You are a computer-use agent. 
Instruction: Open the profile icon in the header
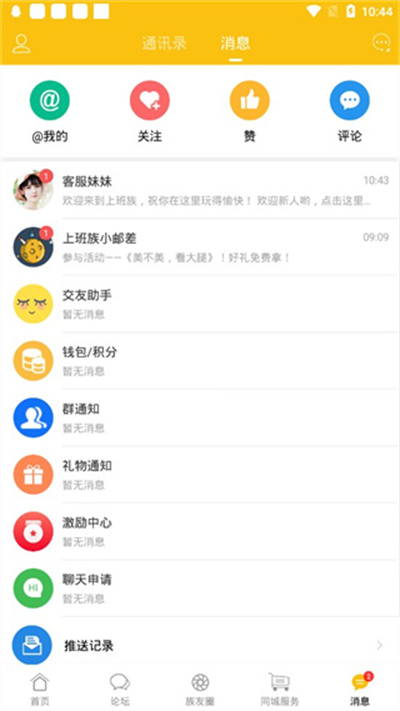click(x=21, y=44)
